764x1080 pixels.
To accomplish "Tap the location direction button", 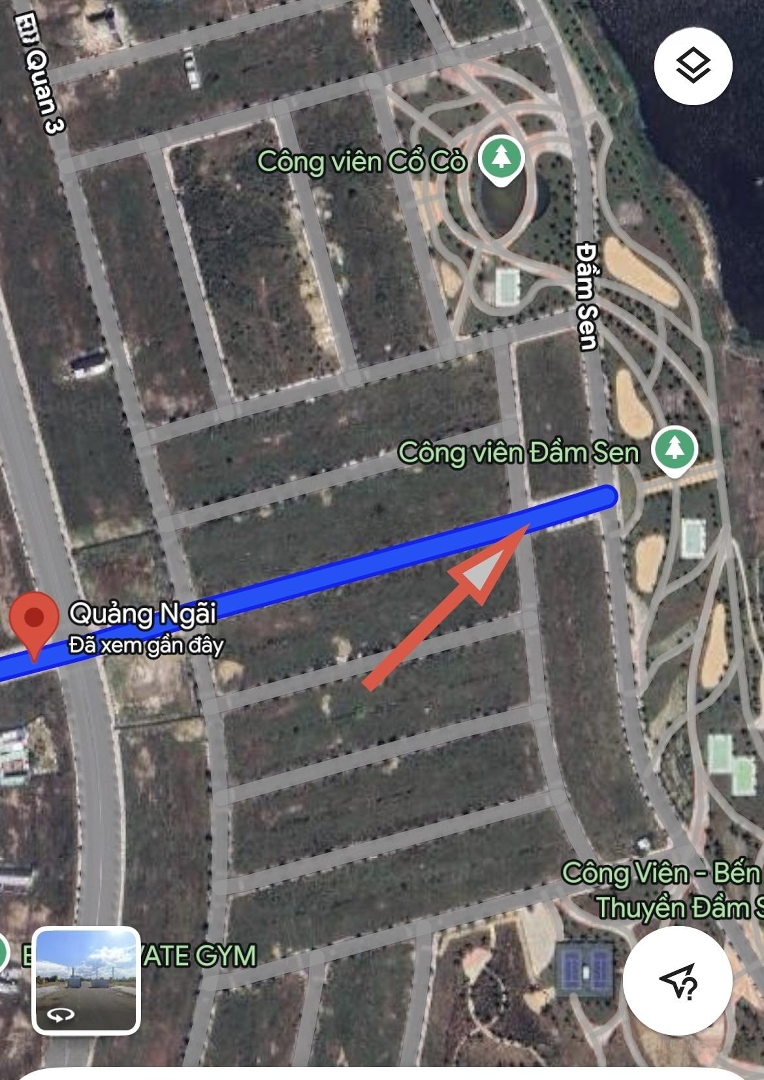I will pyautogui.click(x=678, y=981).
